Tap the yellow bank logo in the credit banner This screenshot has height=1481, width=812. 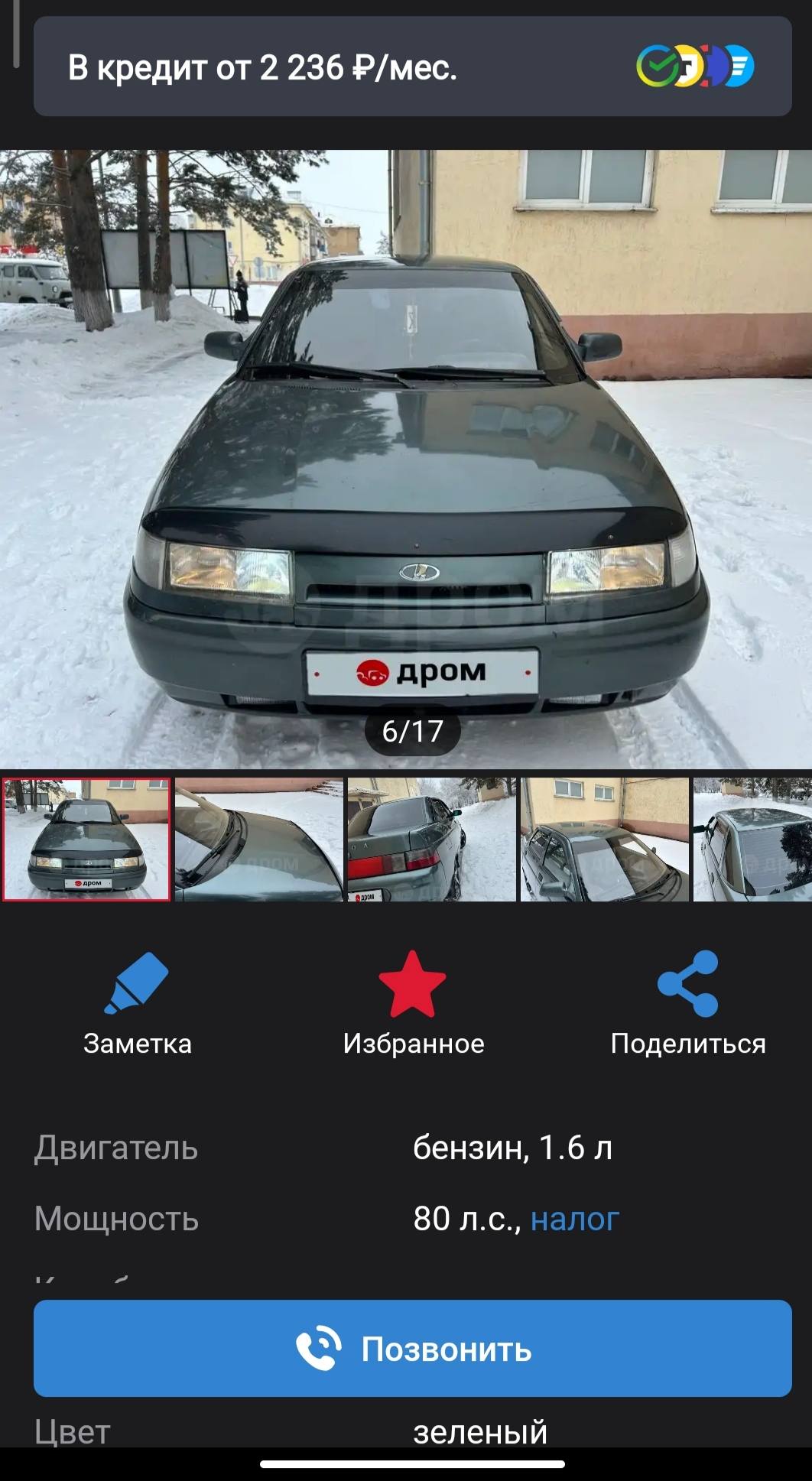point(688,66)
